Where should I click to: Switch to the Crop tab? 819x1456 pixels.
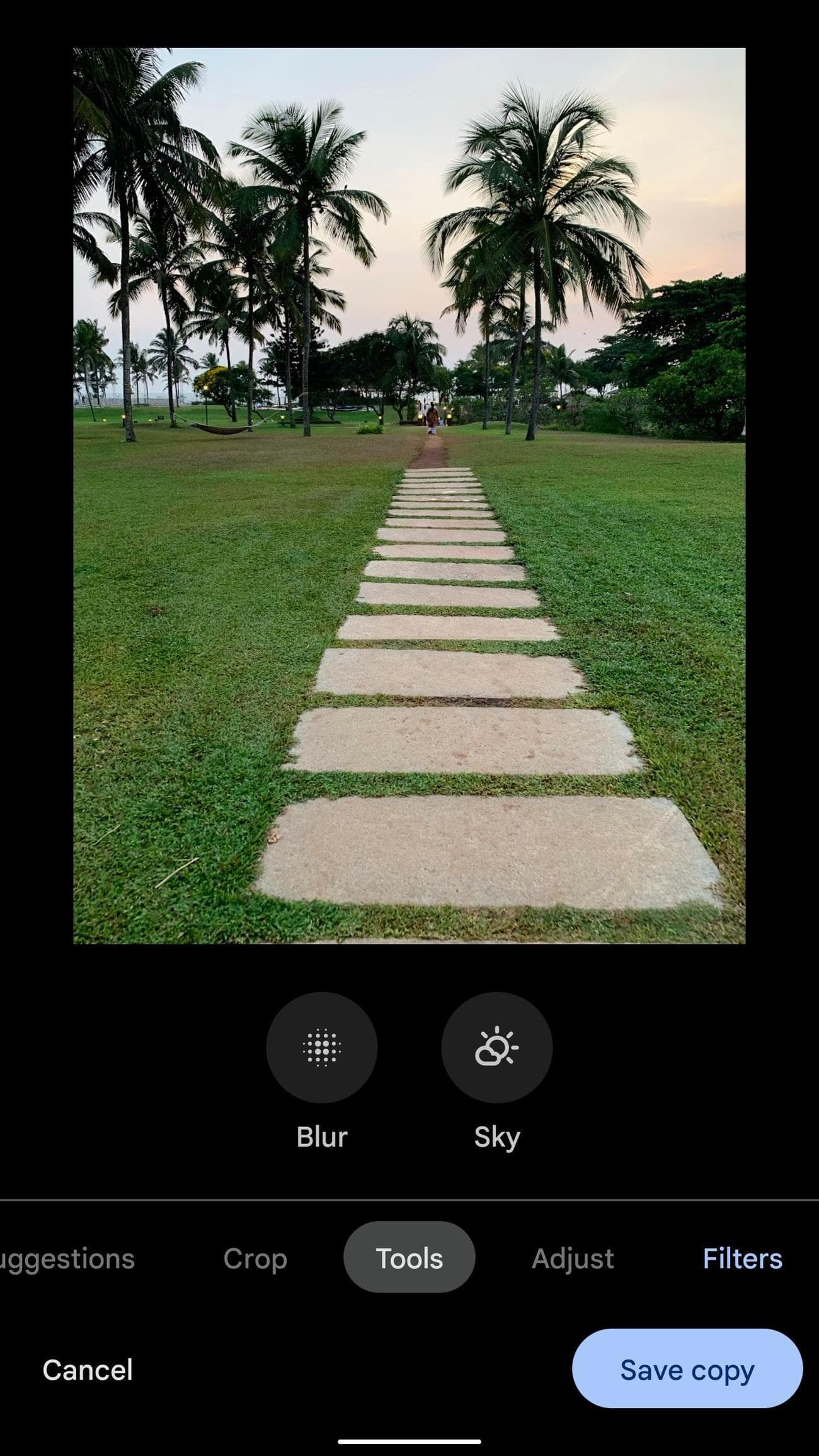tap(255, 1259)
